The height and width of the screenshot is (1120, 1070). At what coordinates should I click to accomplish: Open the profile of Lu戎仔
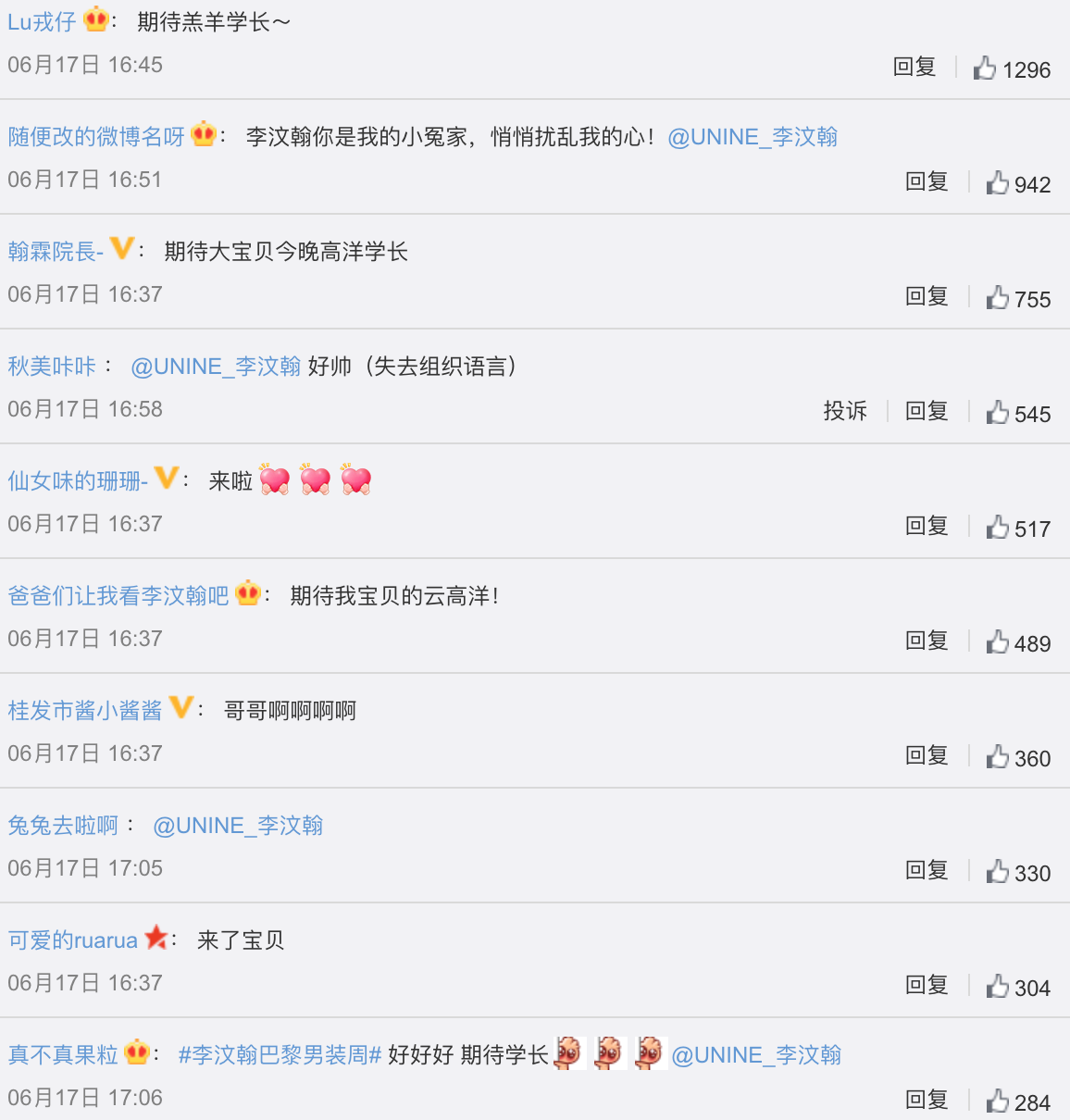[42, 22]
